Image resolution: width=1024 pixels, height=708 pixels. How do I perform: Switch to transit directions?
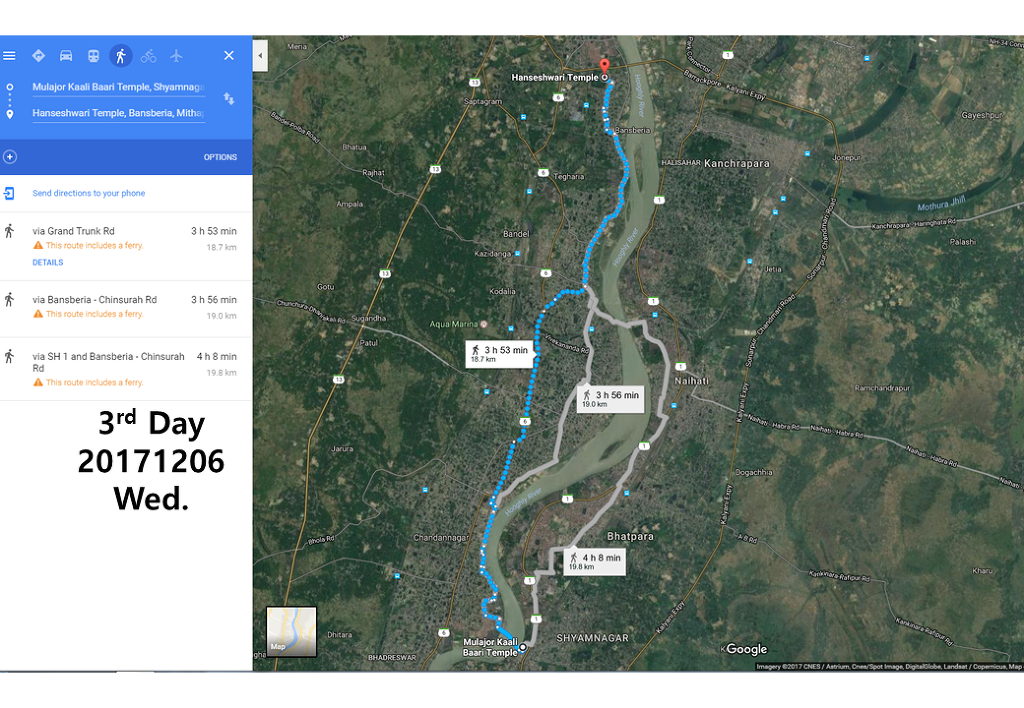pos(93,55)
